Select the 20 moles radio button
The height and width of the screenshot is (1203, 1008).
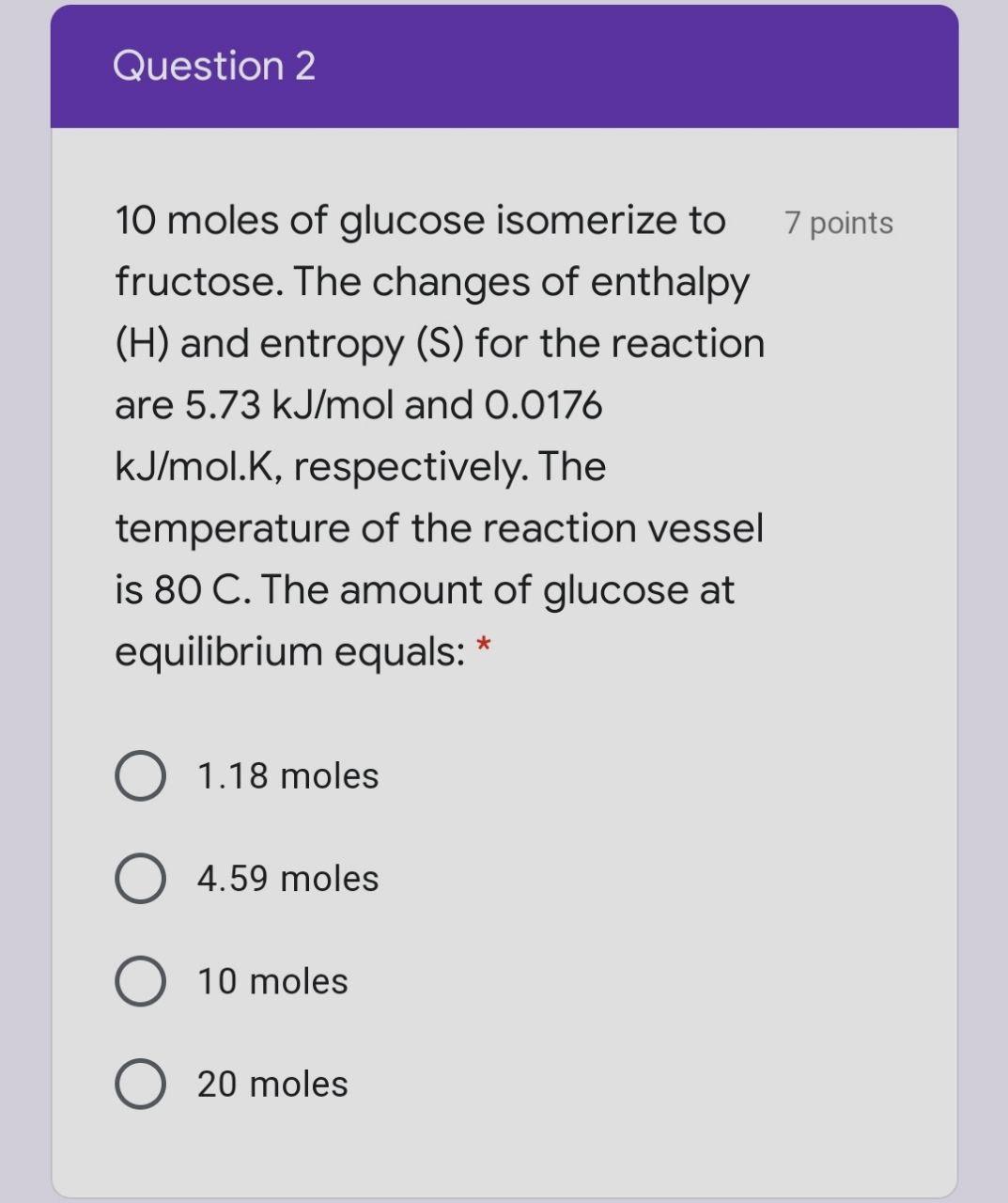point(139,1083)
